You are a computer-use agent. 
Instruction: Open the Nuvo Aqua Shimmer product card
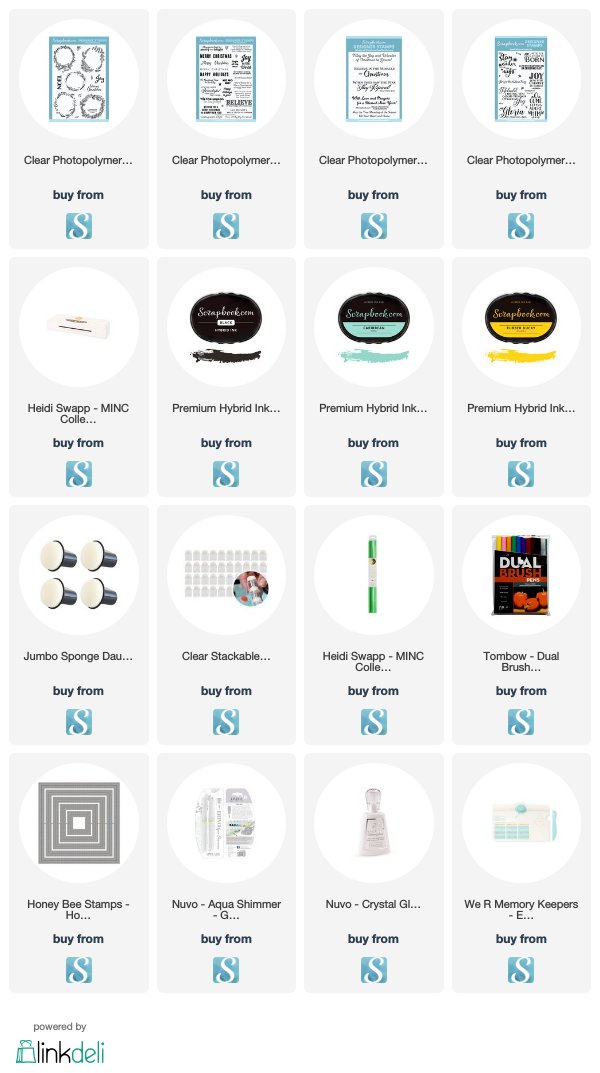point(226,872)
